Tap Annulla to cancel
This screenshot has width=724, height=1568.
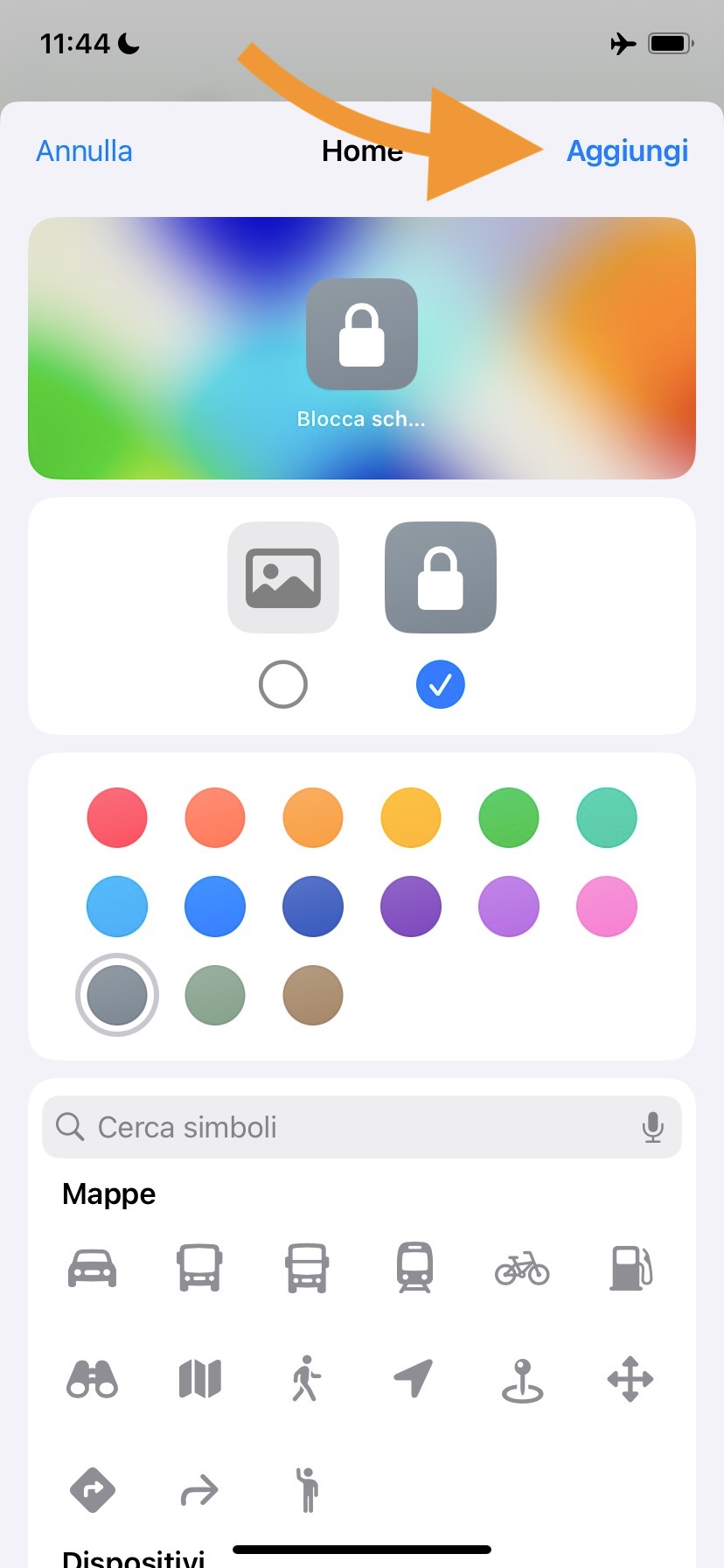click(x=84, y=150)
